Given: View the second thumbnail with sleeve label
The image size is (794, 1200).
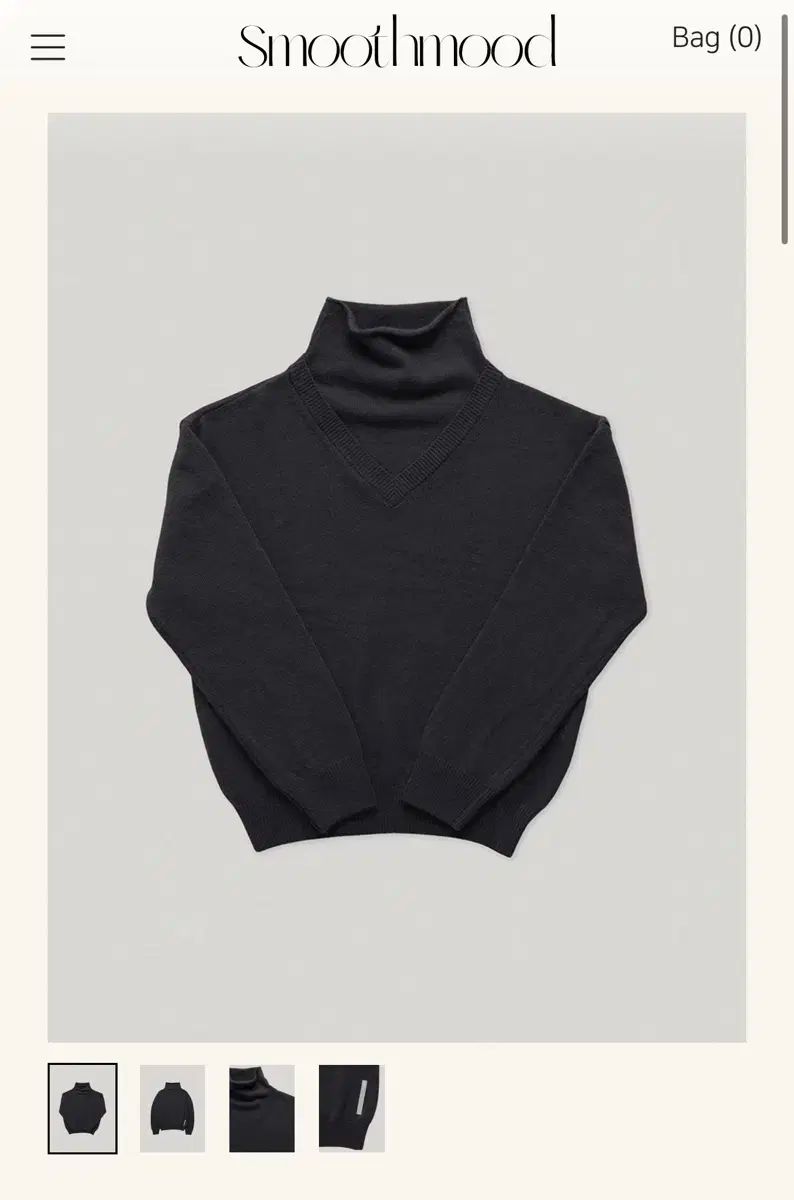Looking at the screenshot, I should tap(172, 1108).
